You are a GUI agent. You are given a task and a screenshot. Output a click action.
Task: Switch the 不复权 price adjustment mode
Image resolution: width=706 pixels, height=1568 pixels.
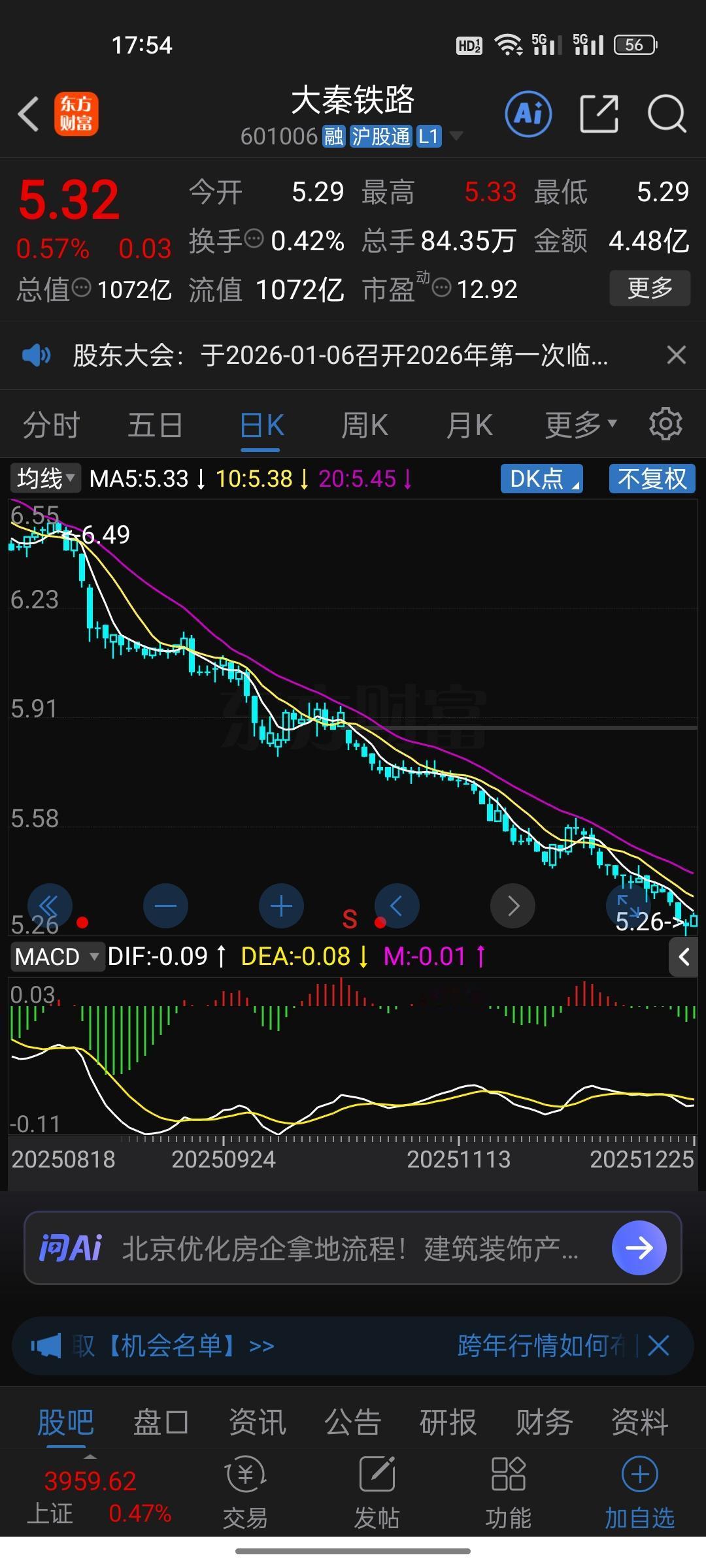coord(652,478)
